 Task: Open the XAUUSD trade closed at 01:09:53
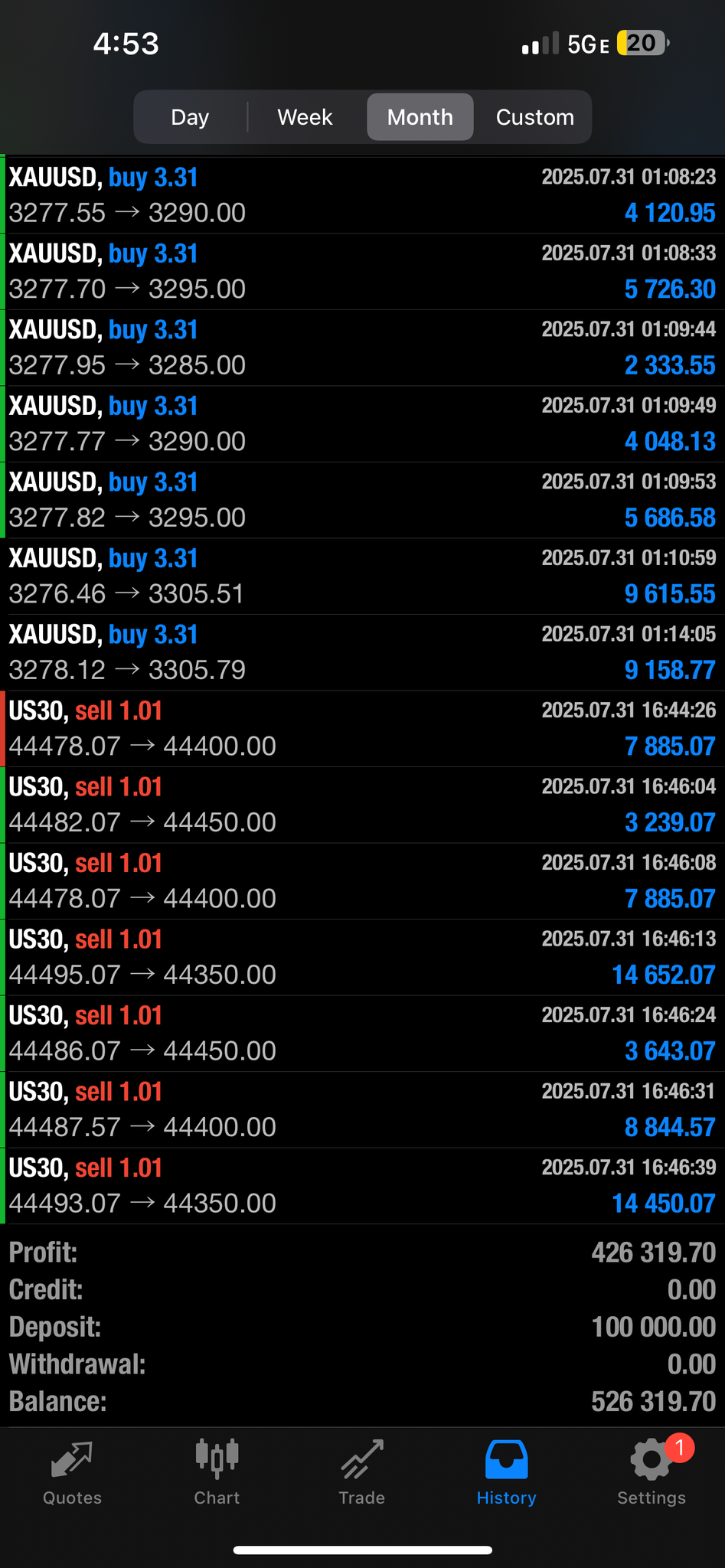(362, 500)
